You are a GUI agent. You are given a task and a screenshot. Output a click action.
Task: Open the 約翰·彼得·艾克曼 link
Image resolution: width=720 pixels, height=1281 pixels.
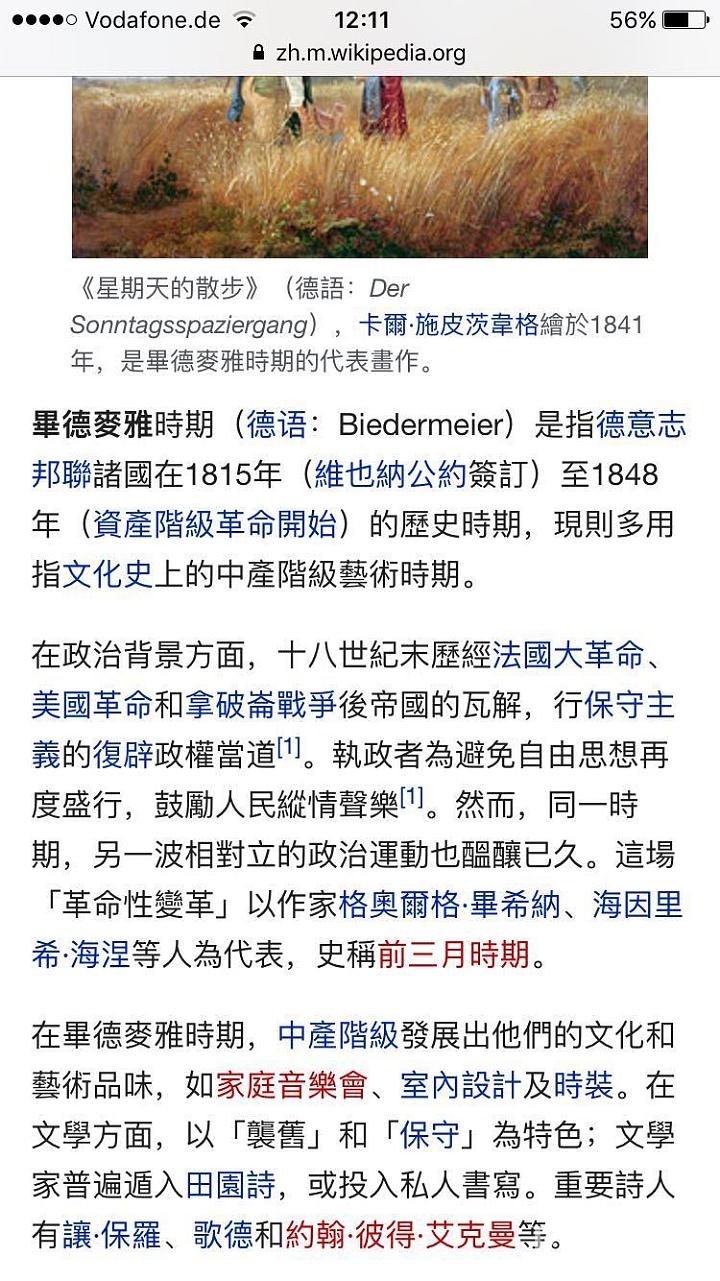tap(400, 1235)
